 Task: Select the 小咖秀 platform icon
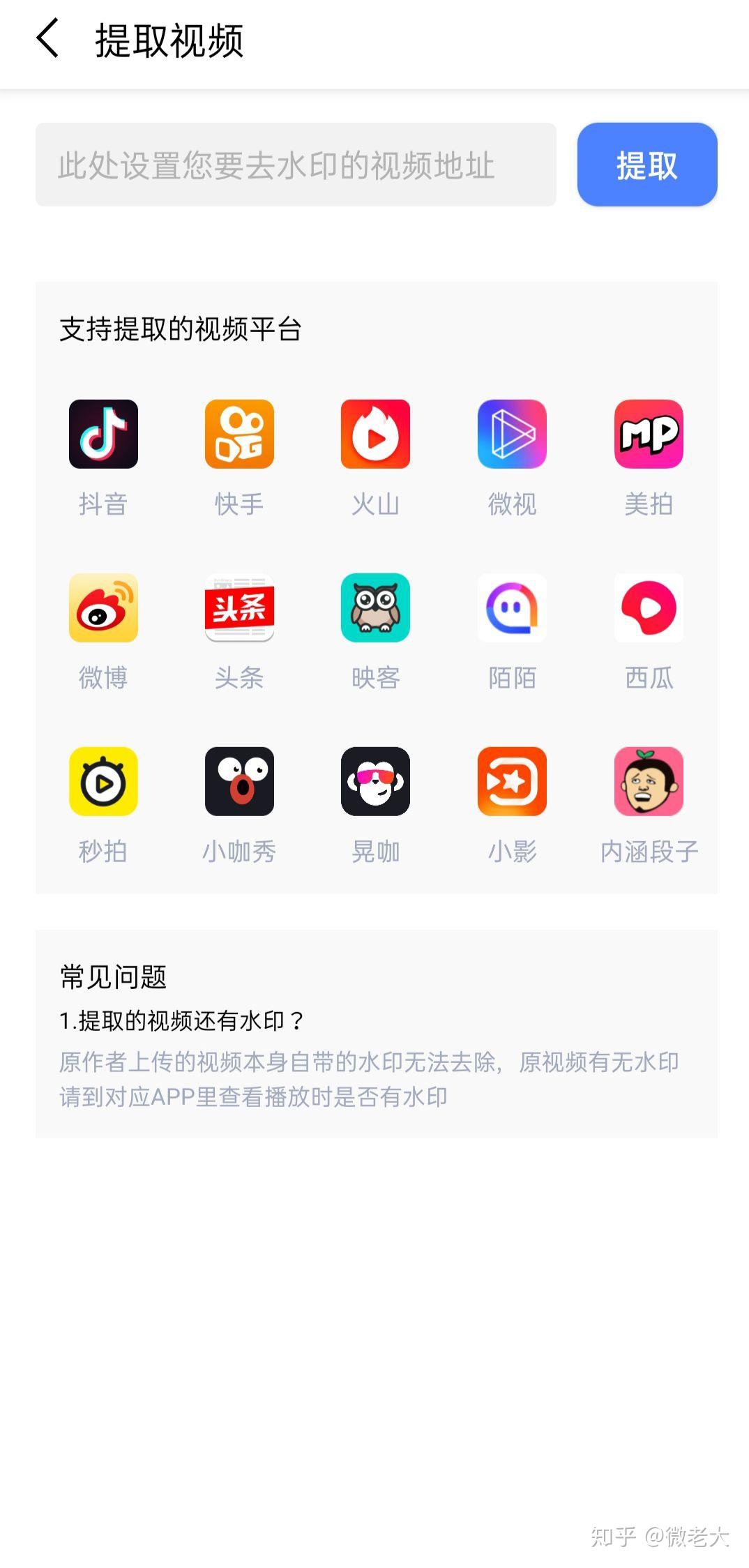point(239,781)
